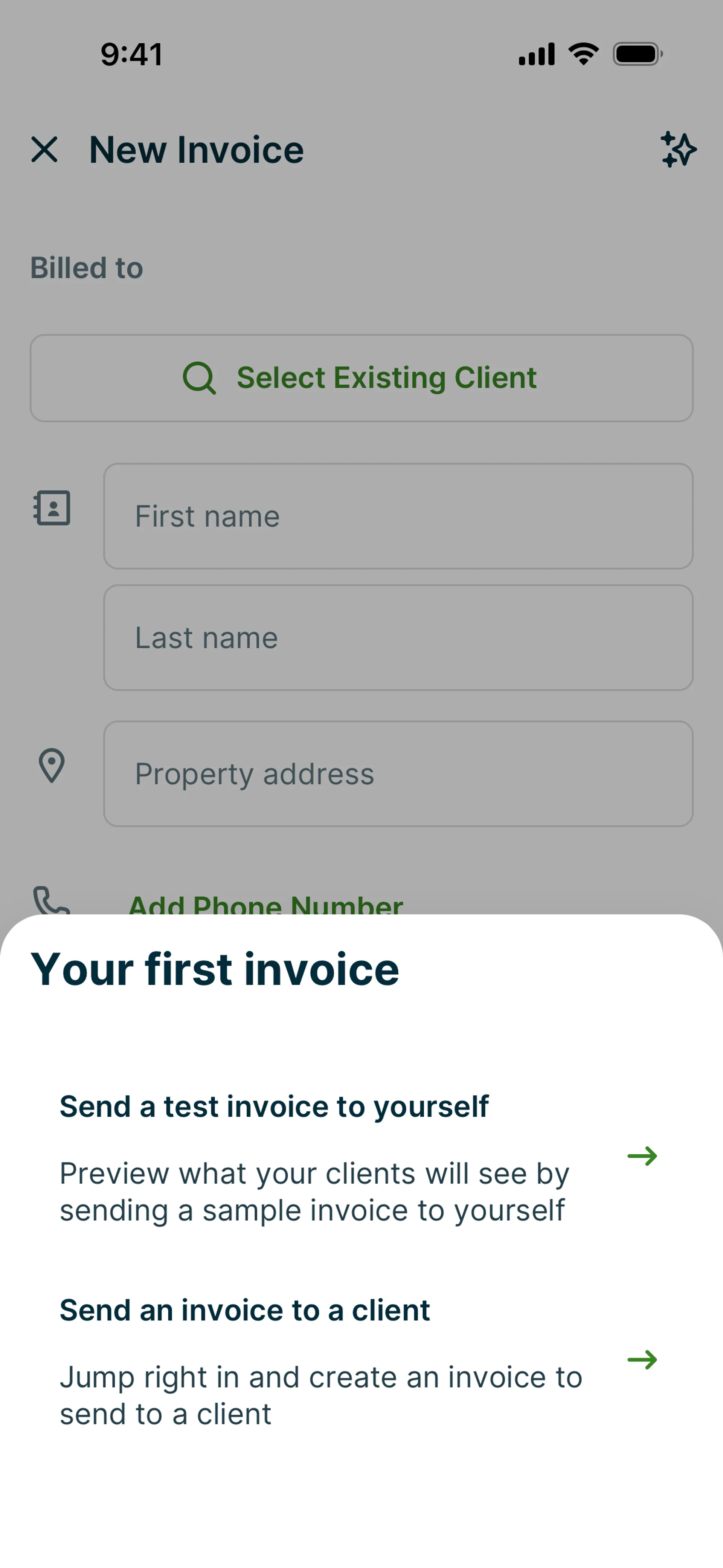Enter the Property address field
Image resolution: width=723 pixels, height=1568 pixels.
click(398, 774)
